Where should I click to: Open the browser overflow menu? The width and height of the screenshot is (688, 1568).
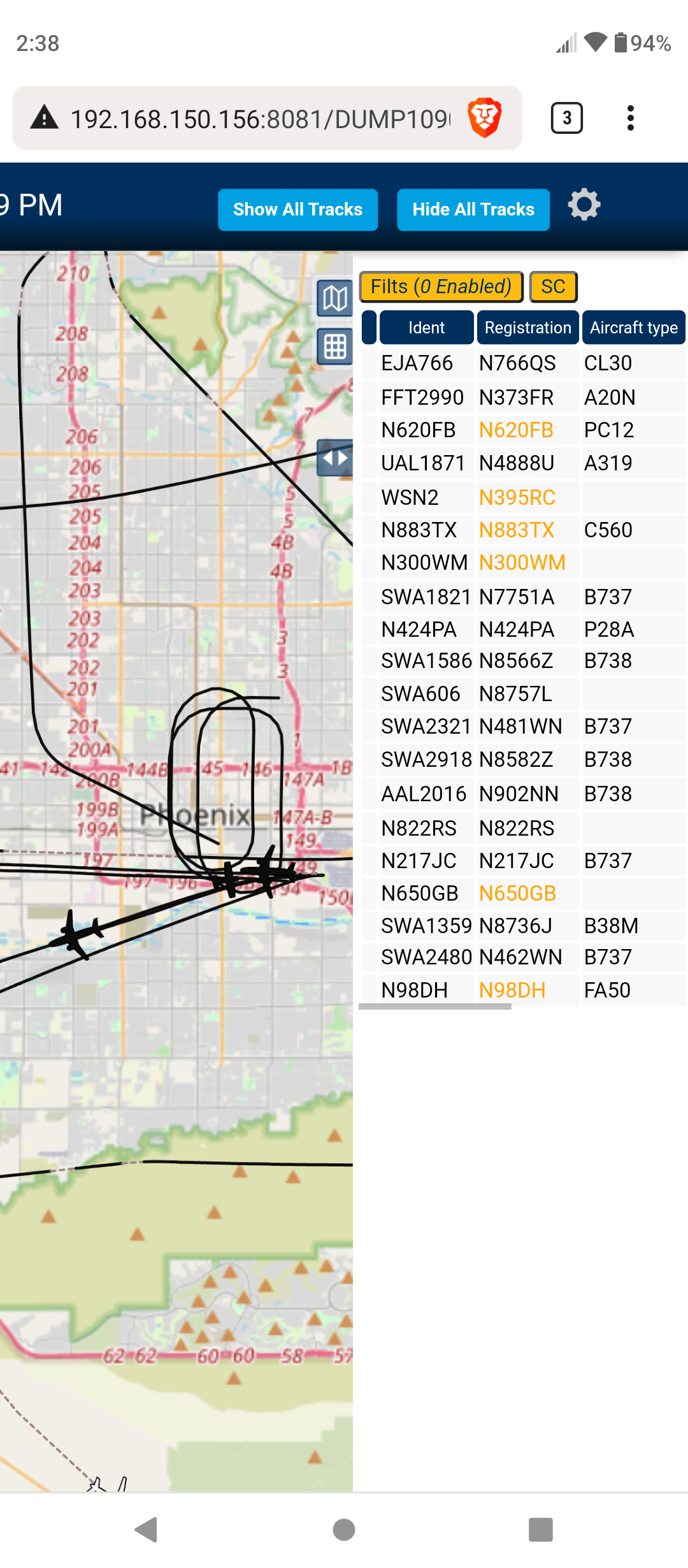pos(631,118)
